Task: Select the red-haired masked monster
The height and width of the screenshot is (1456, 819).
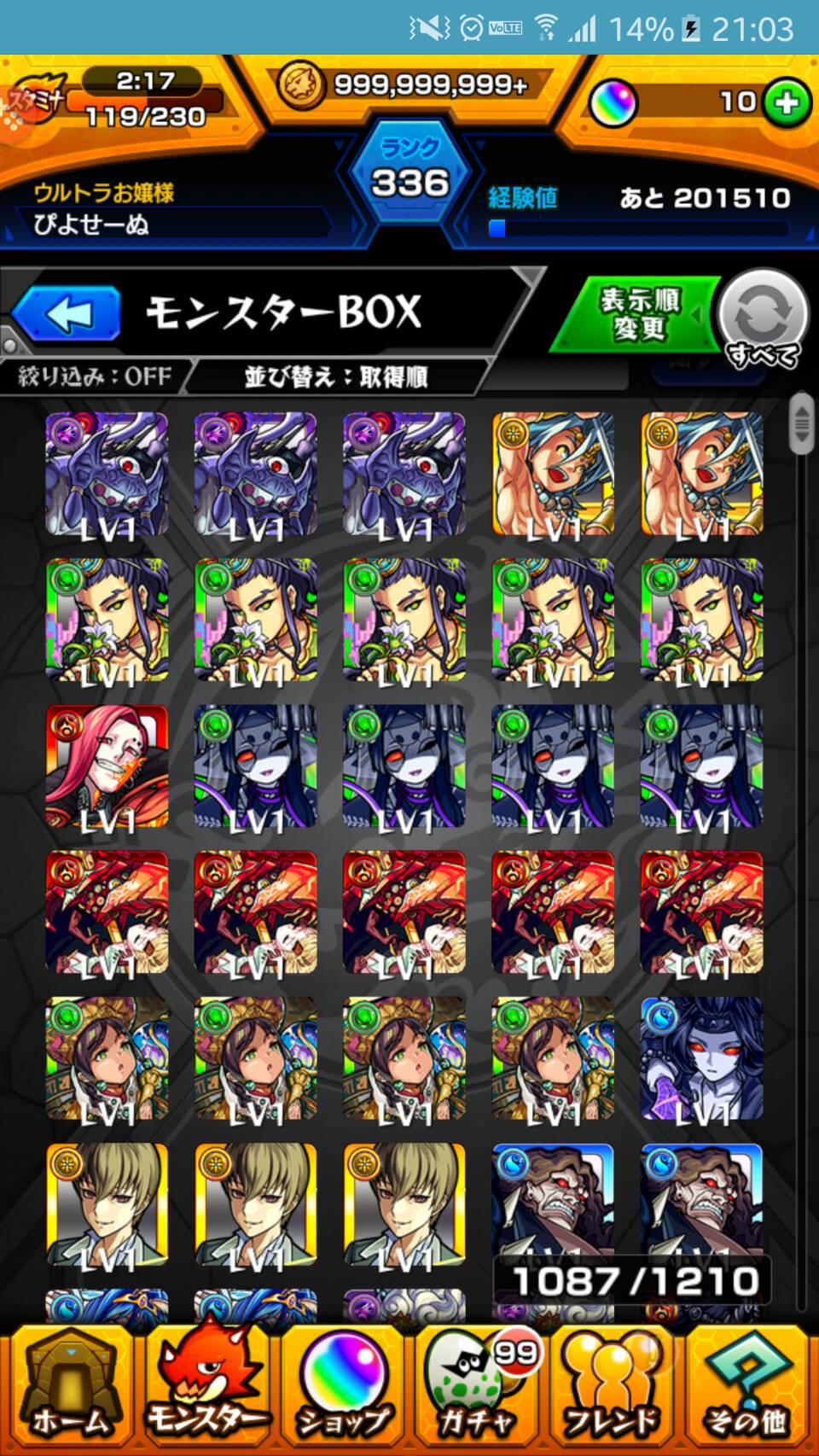Action: 107,766
